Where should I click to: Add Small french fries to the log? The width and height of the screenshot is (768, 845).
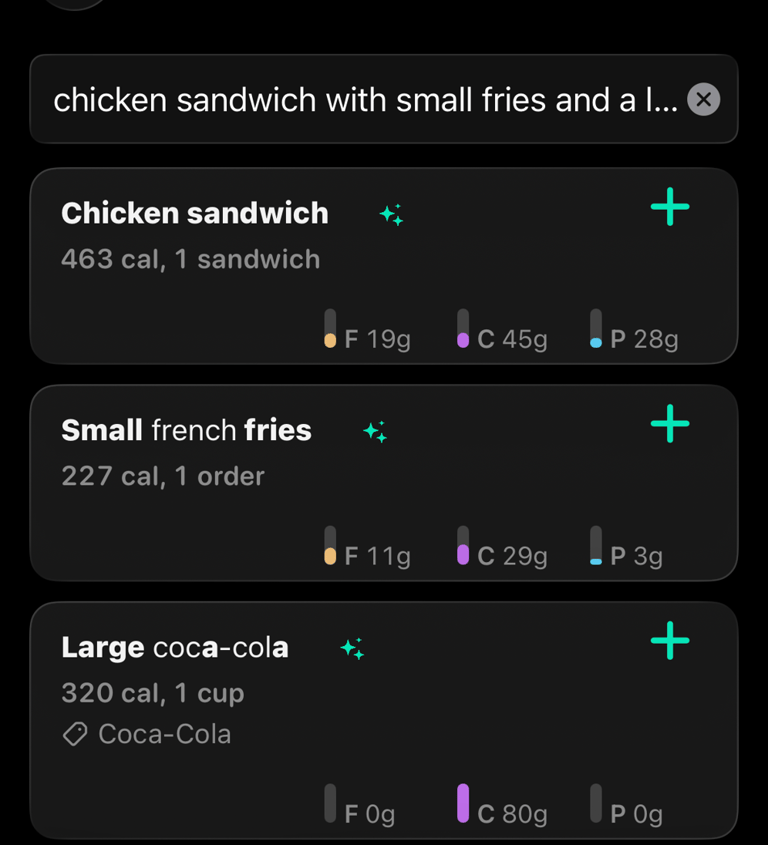click(x=670, y=424)
